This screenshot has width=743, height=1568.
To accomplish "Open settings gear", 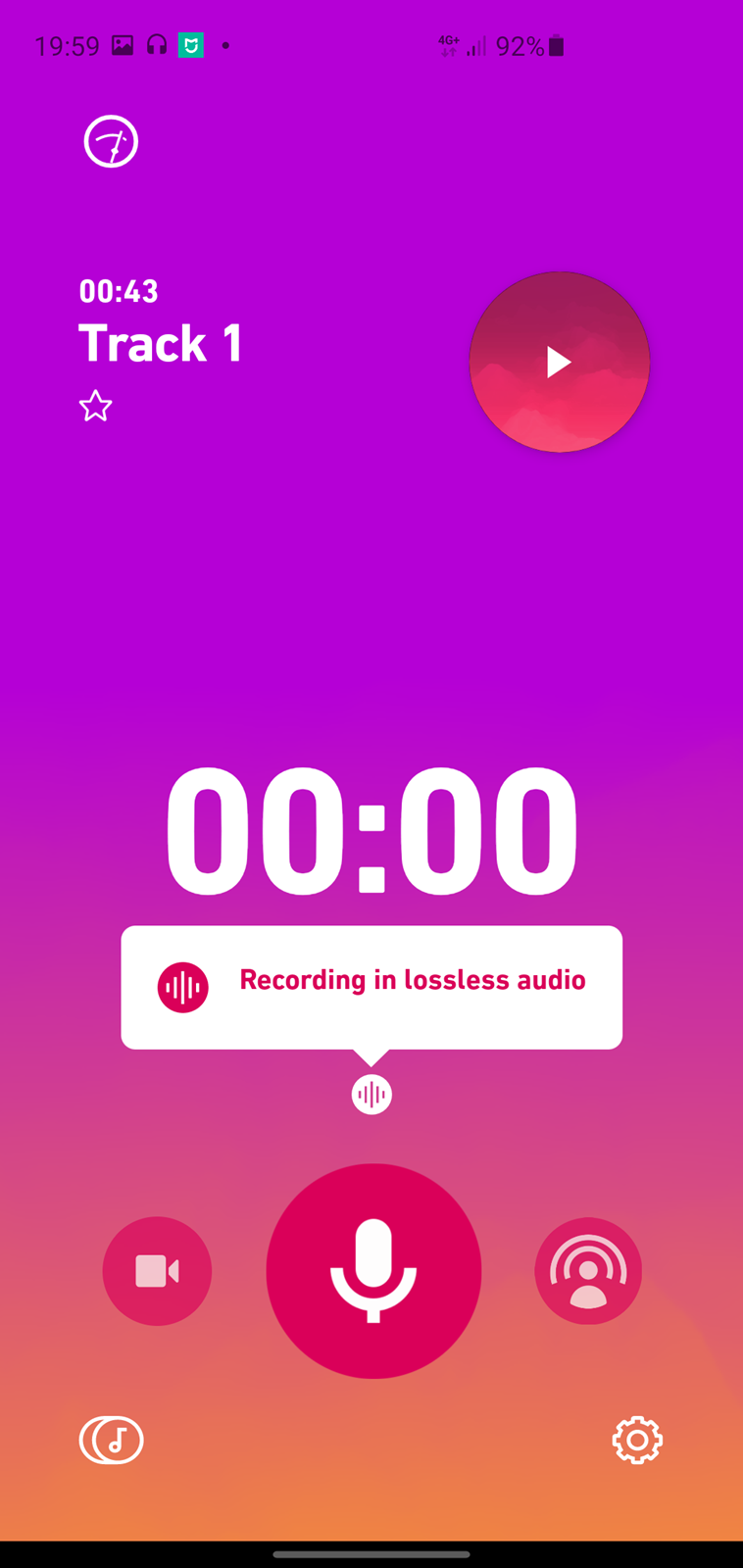I will coord(637,1441).
